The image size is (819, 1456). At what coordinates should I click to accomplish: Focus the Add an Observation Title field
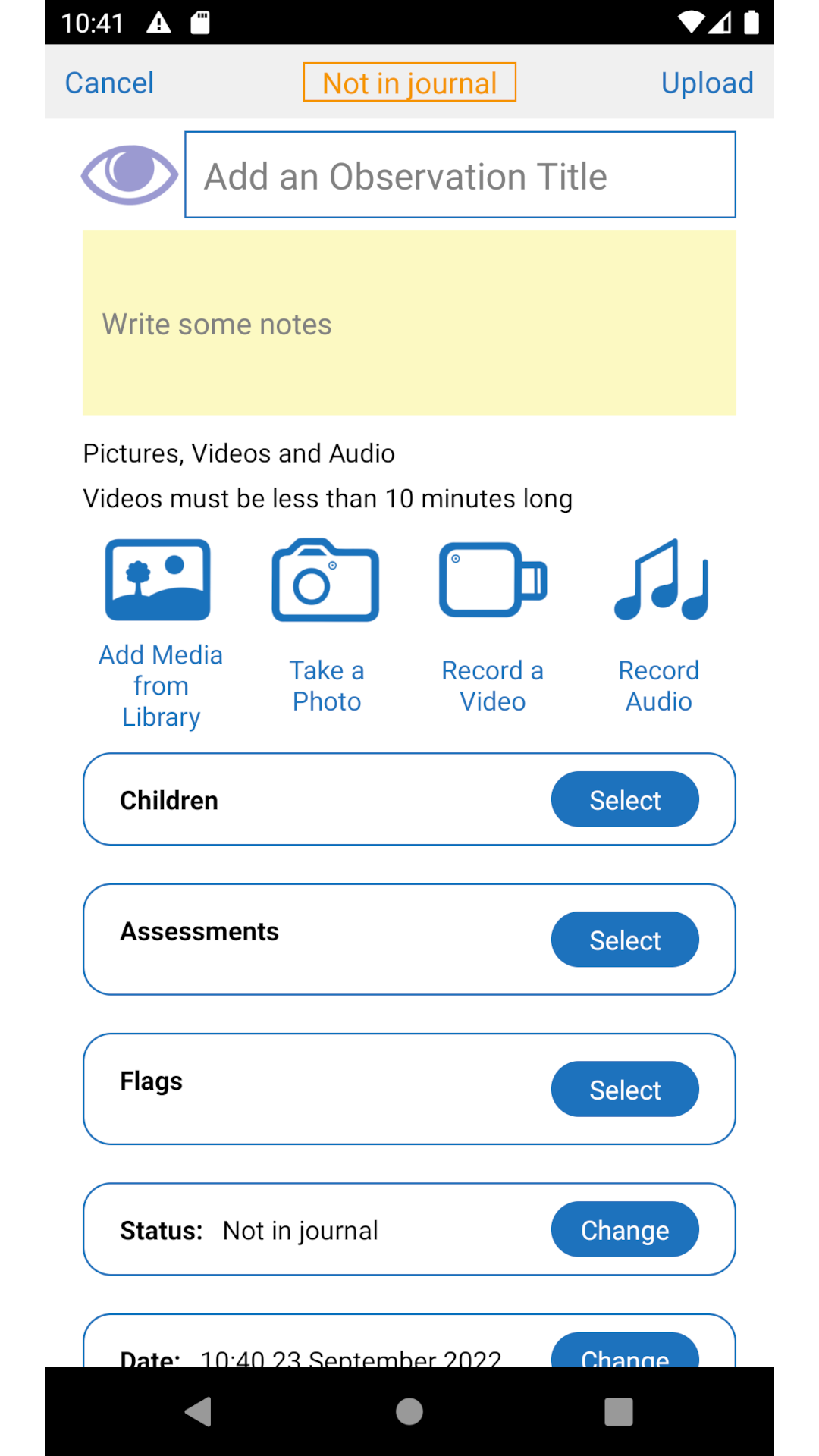coord(460,174)
